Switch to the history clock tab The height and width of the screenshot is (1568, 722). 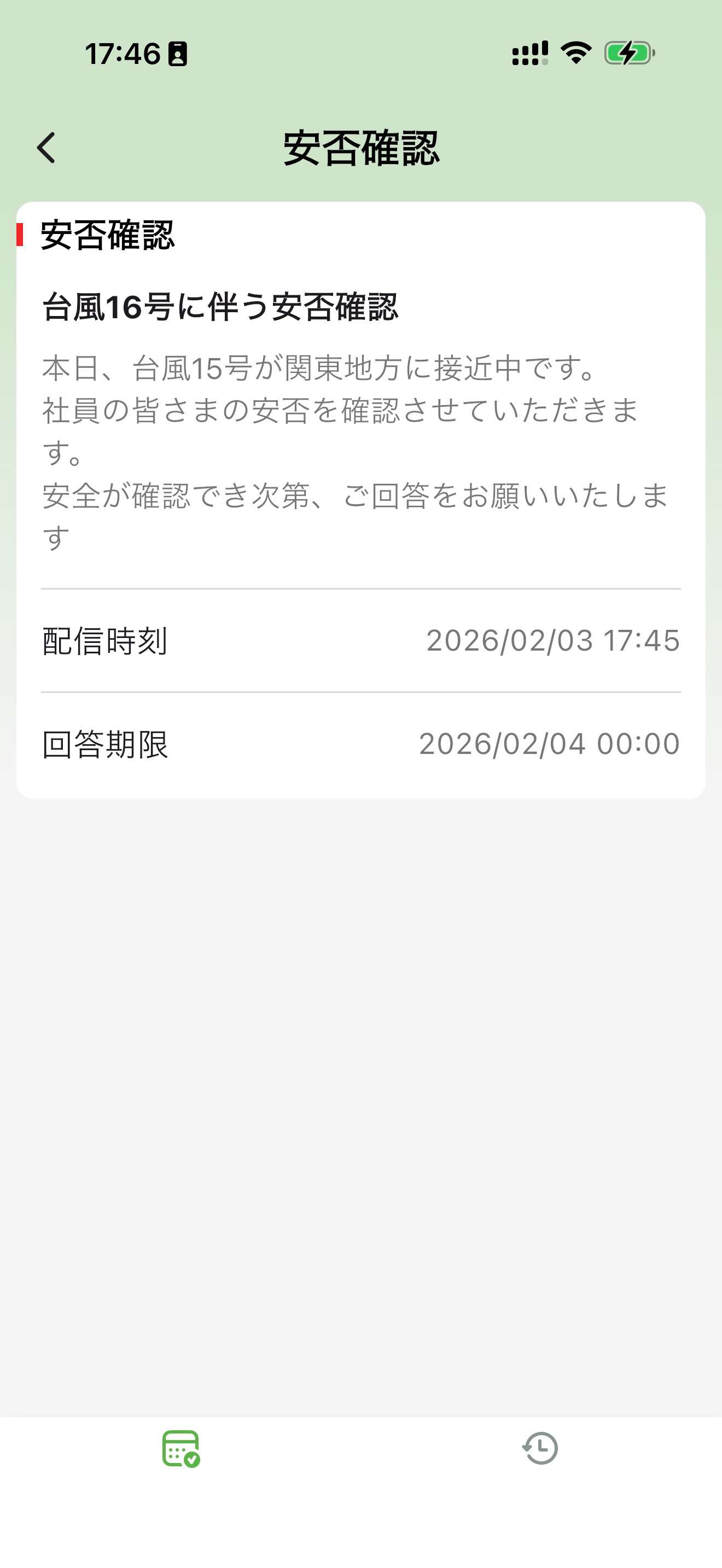(540, 1449)
